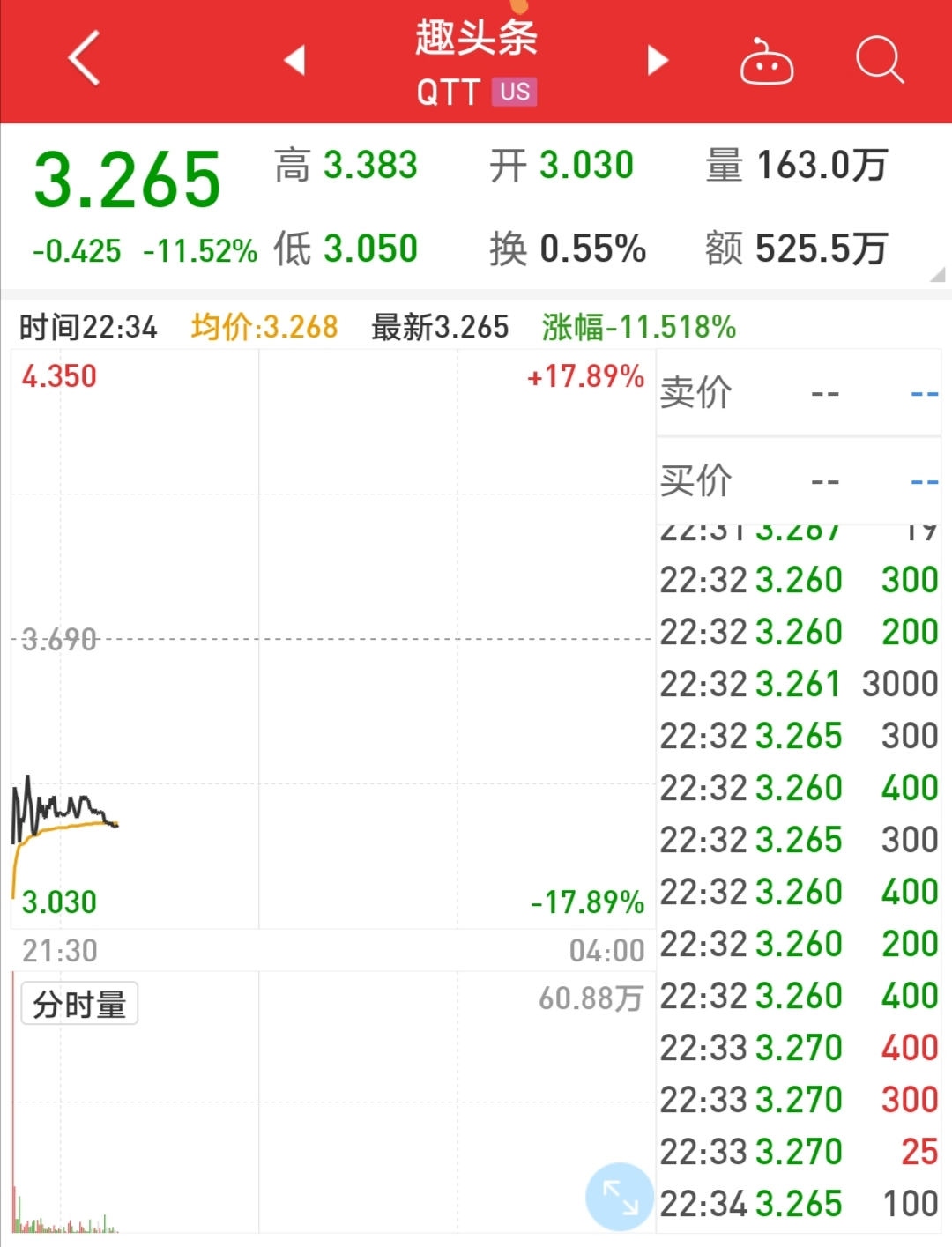This screenshot has height=1247, width=952.
Task: Open the robot assistant icon
Action: click(x=766, y=62)
